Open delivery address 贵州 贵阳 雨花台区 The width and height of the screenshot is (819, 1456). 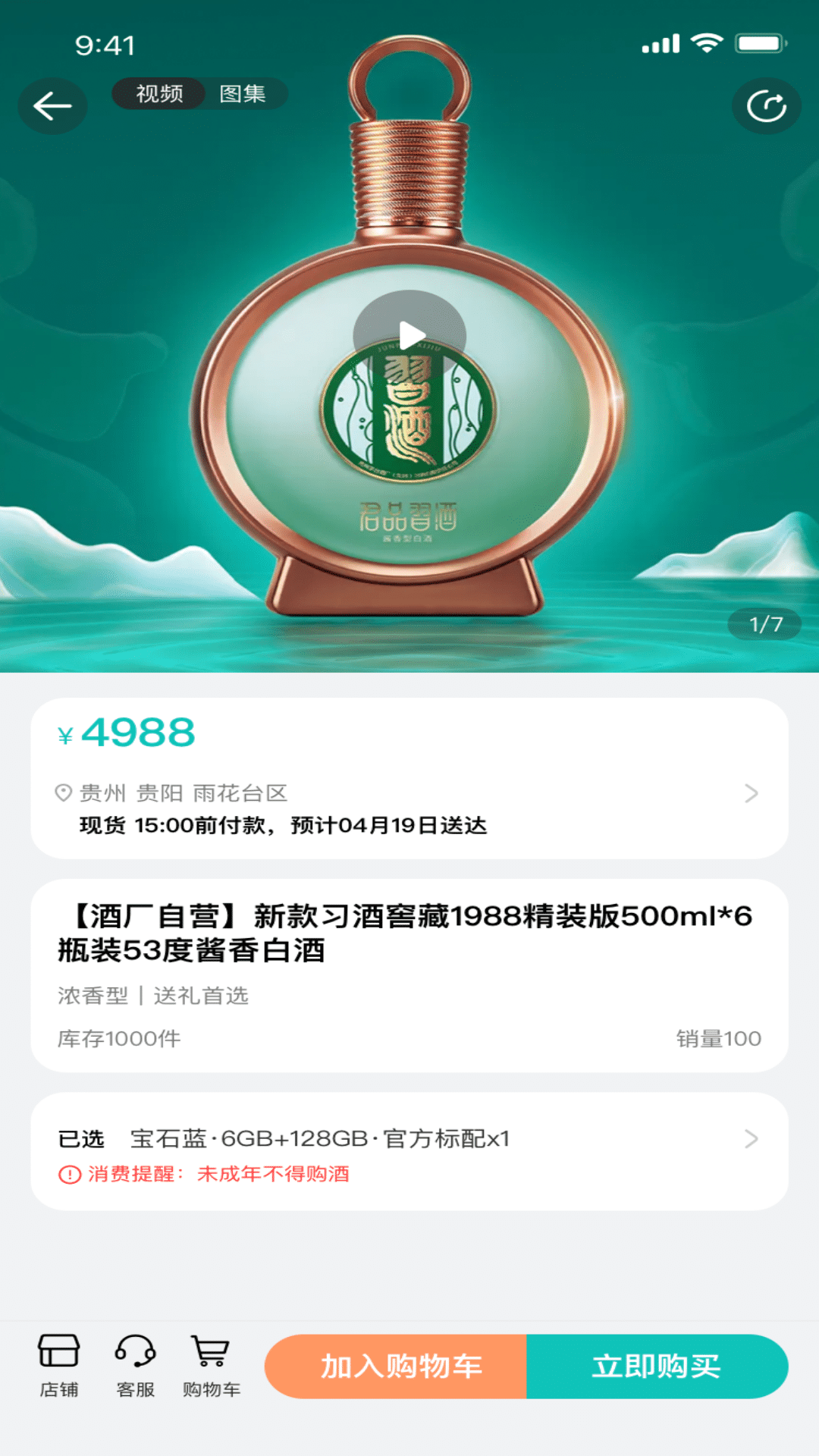(x=409, y=793)
